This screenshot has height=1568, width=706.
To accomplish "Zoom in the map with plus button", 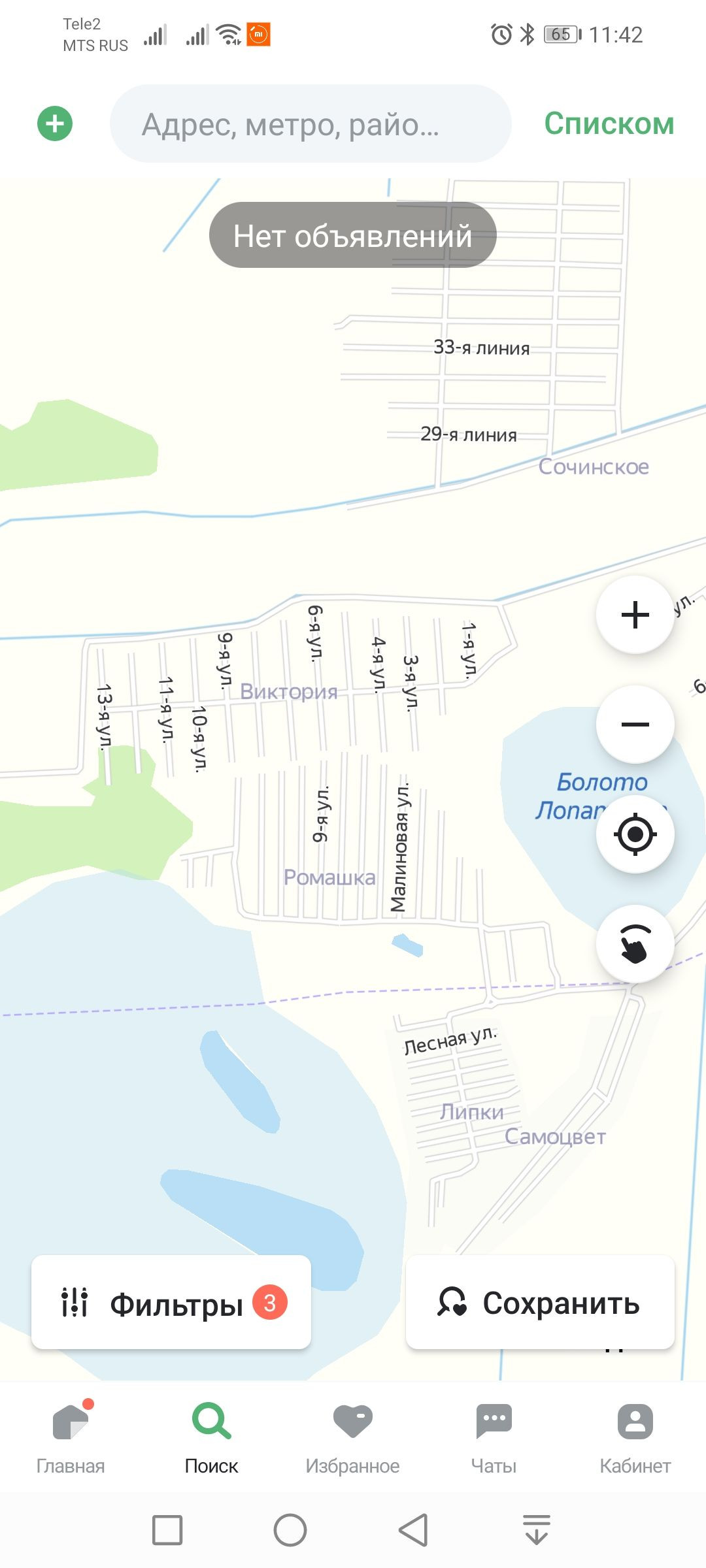I will (x=635, y=615).
